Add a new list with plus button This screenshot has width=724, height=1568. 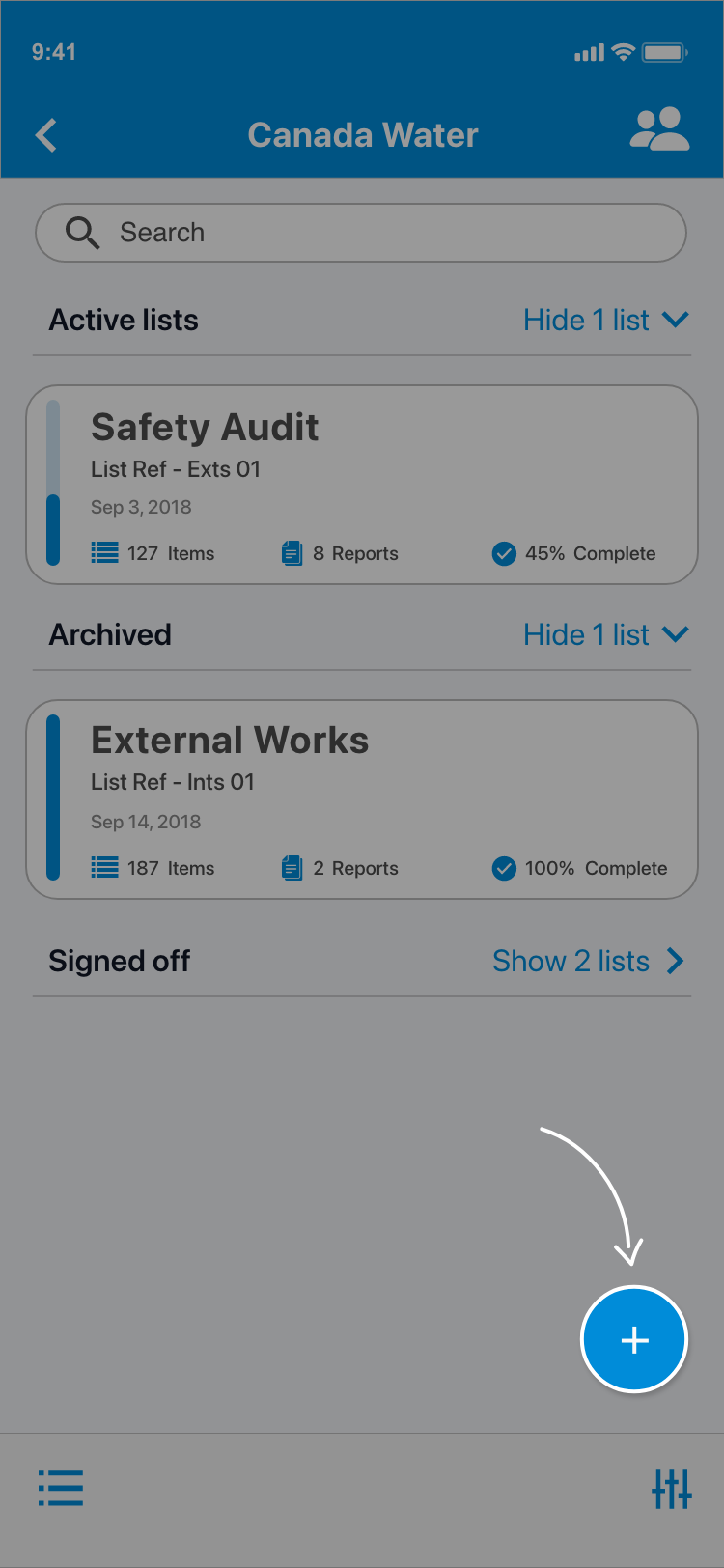tap(634, 1340)
